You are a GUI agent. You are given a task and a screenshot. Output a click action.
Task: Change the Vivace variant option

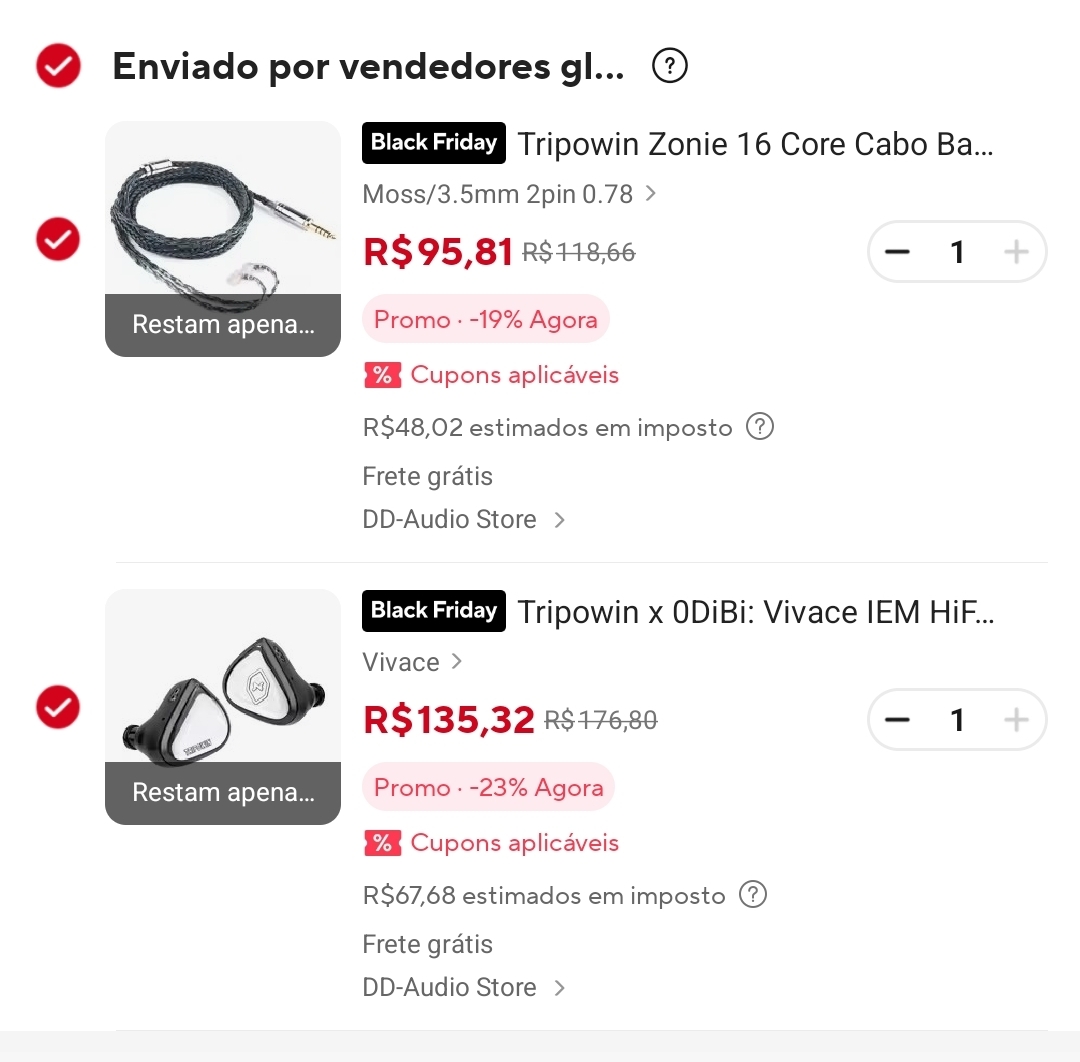[x=412, y=662]
